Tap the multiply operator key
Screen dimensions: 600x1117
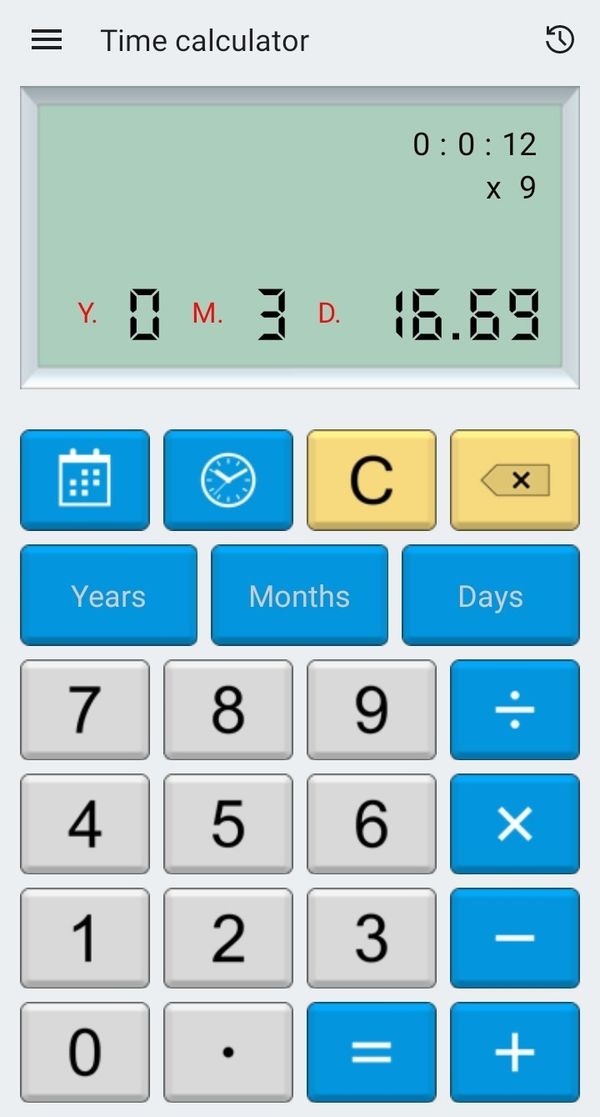tap(515, 824)
